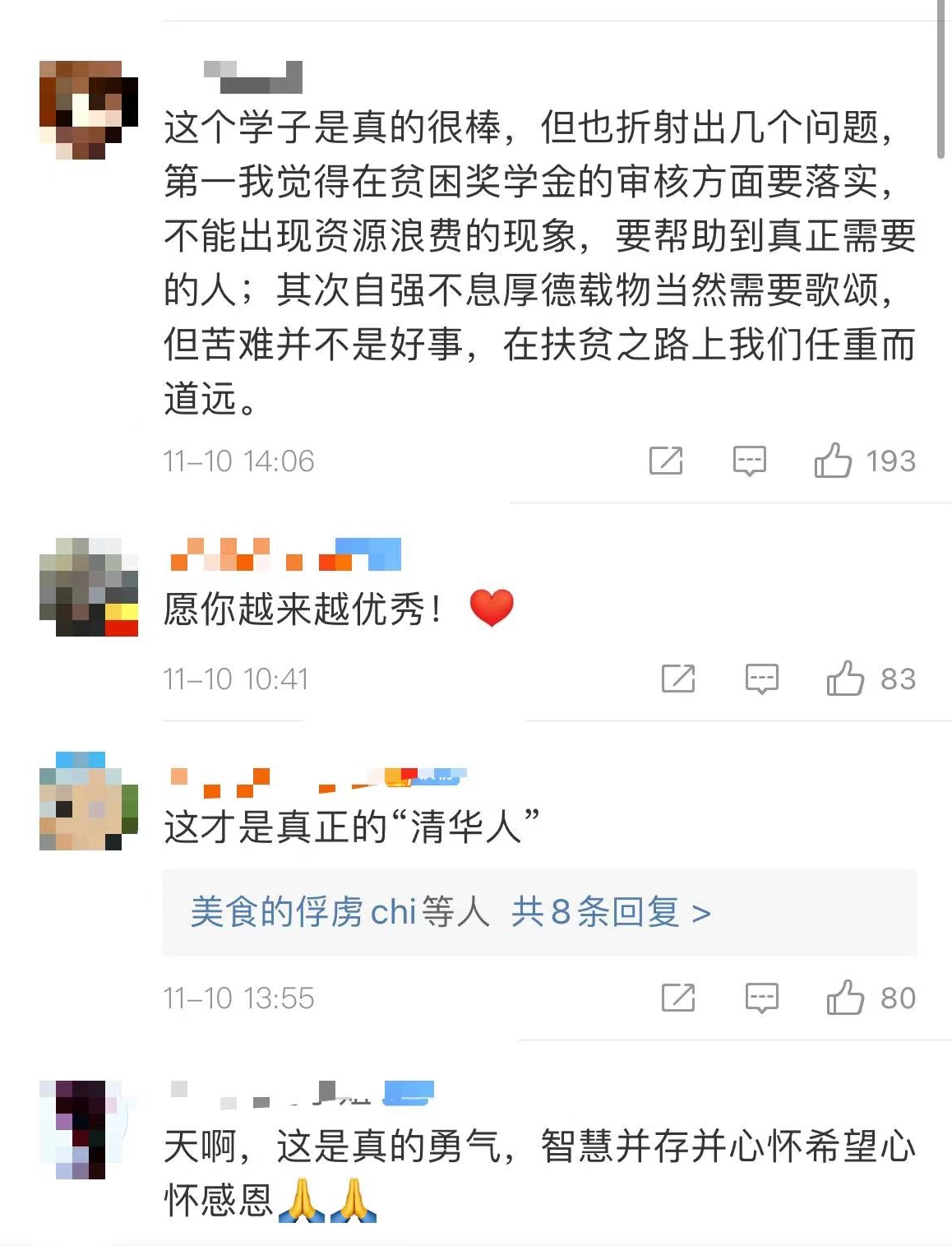Open avatar of the 清华人 commenter
Image resolution: width=952 pixels, height=1246 pixels.
click(x=89, y=800)
